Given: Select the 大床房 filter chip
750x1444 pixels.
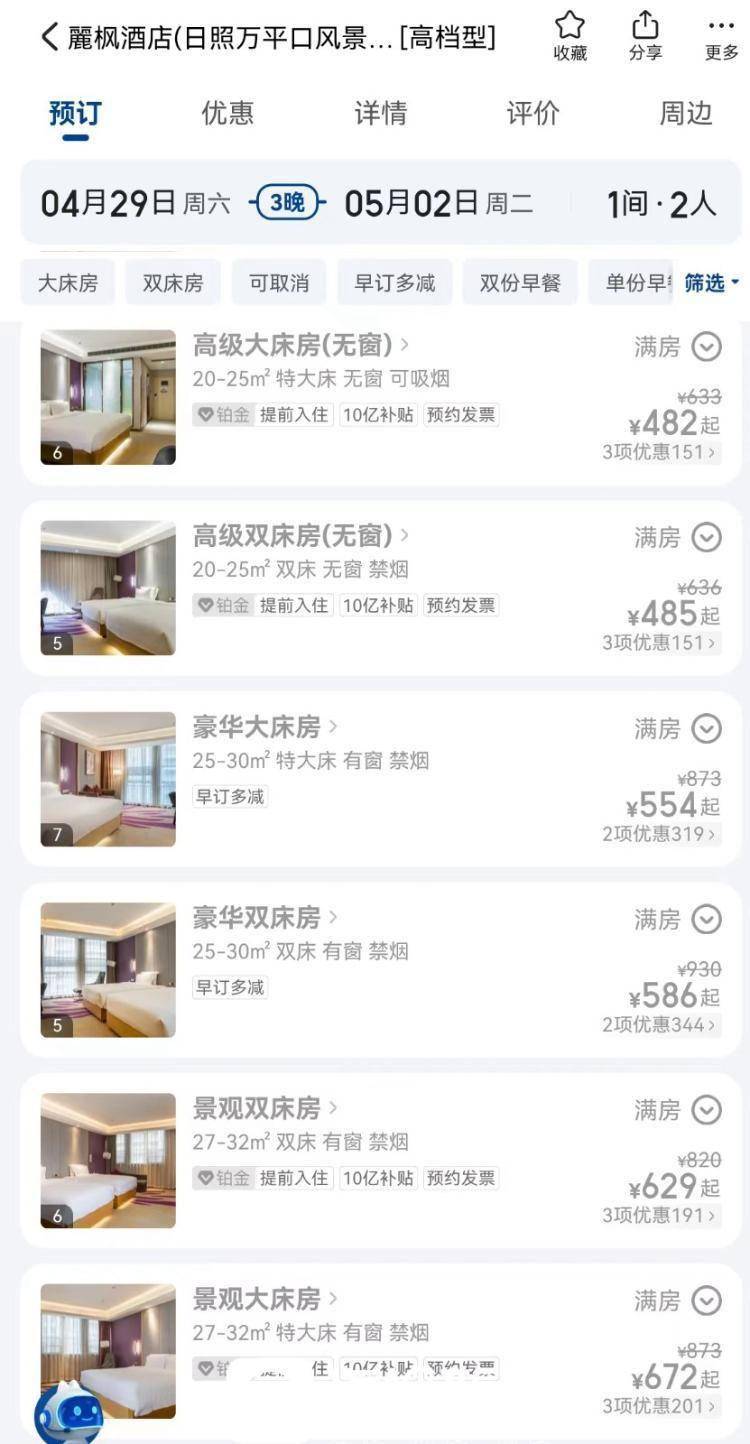Looking at the screenshot, I should (68, 283).
